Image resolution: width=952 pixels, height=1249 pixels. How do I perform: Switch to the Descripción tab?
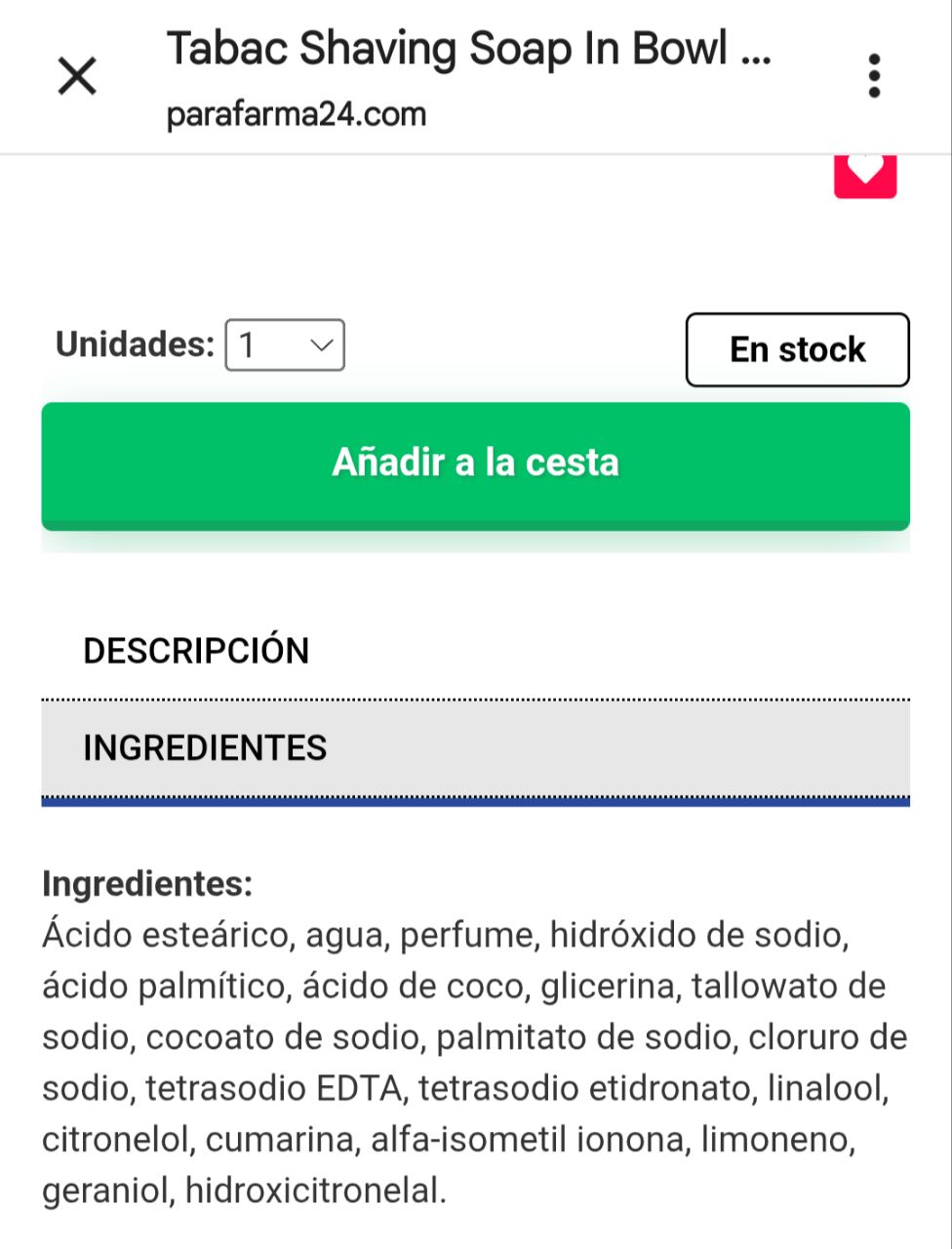click(196, 651)
